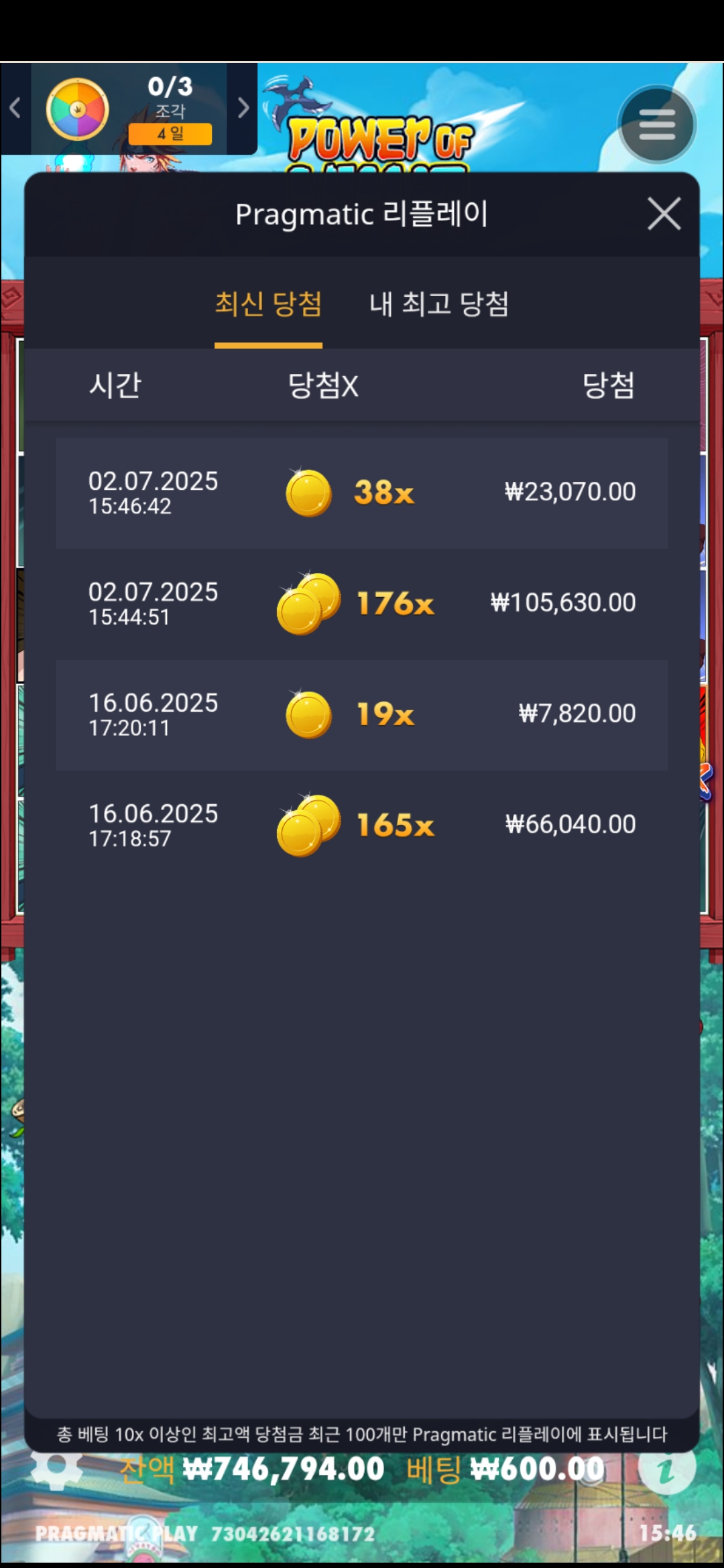Open the hamburger menu button
724x1568 pixels.
656,125
